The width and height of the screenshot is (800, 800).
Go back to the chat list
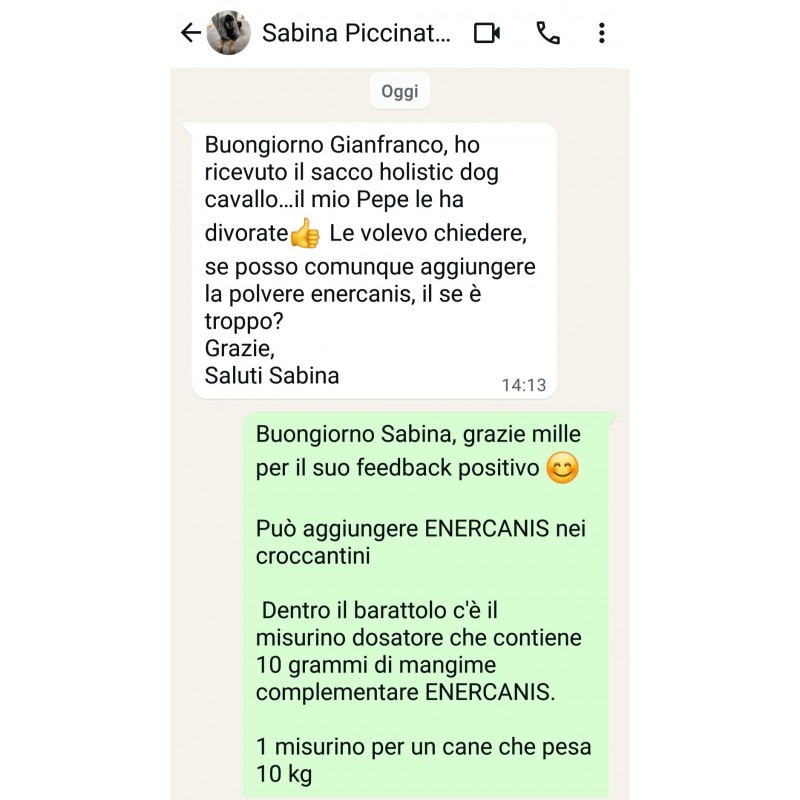[190, 33]
